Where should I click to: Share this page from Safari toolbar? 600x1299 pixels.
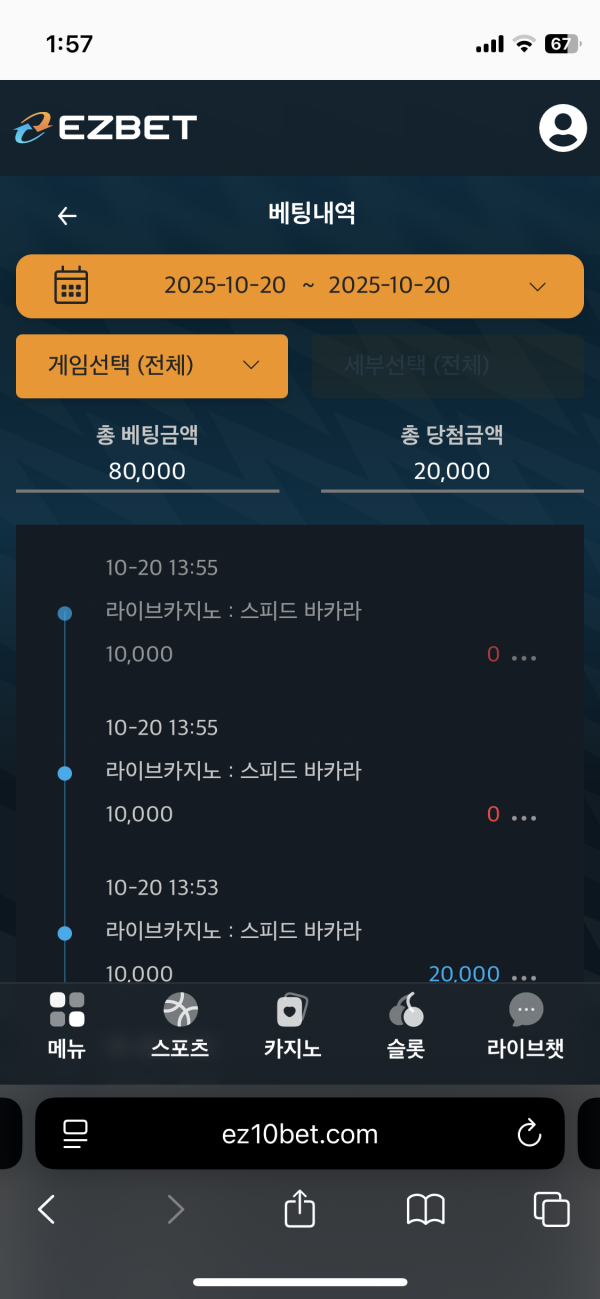[x=300, y=1210]
